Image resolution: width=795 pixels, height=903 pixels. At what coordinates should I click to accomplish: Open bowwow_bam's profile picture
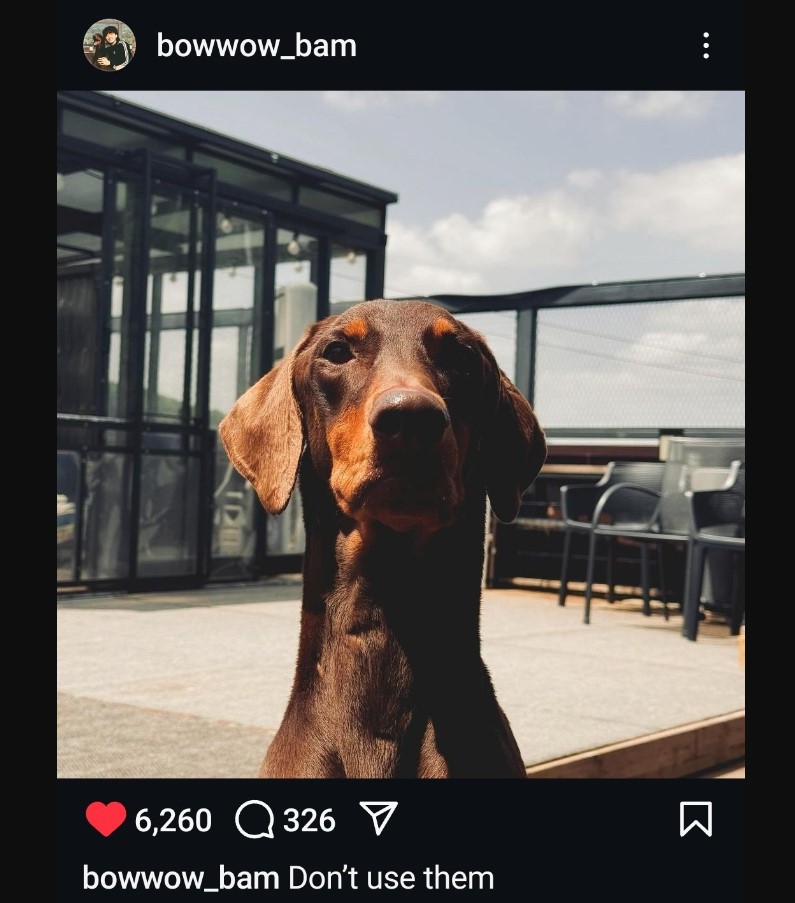pos(109,45)
